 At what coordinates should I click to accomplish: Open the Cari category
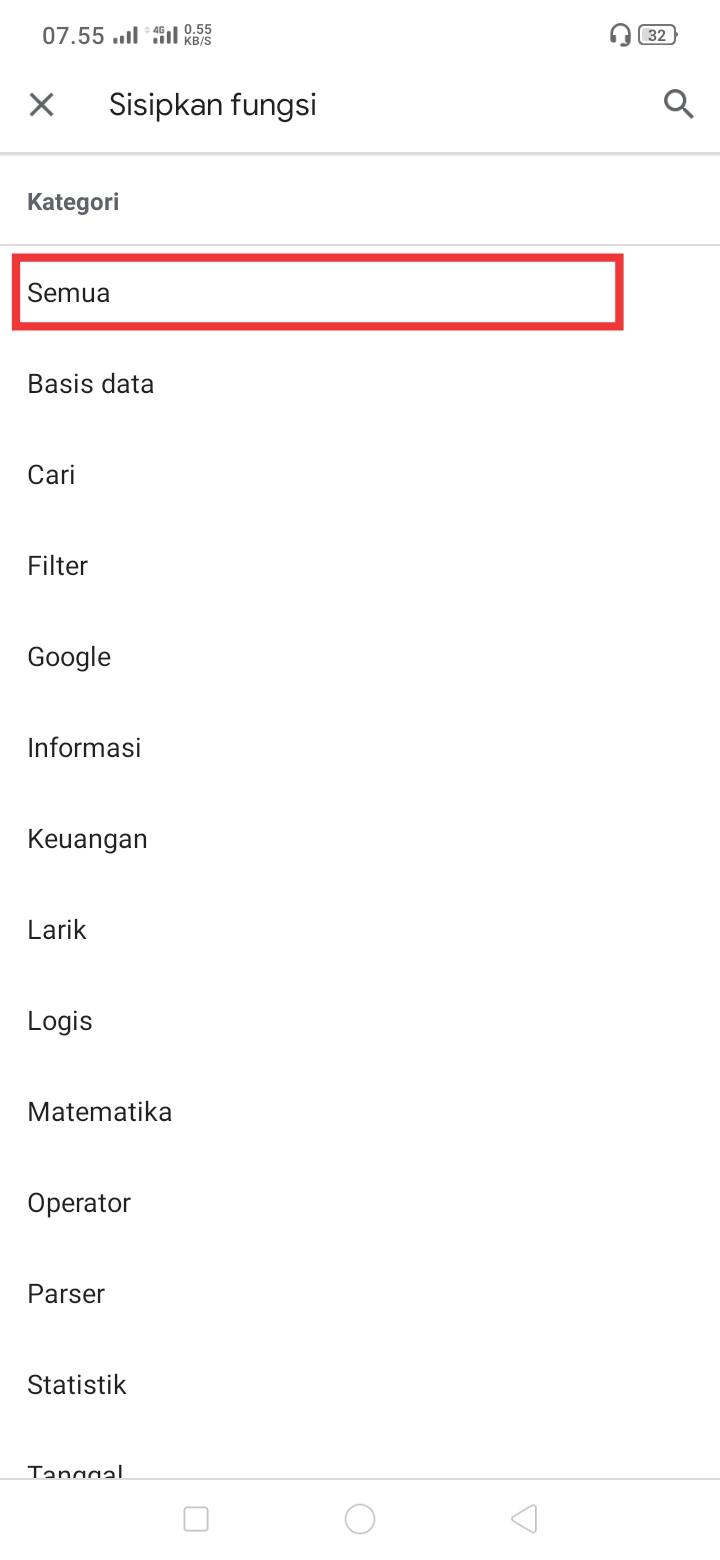360,475
